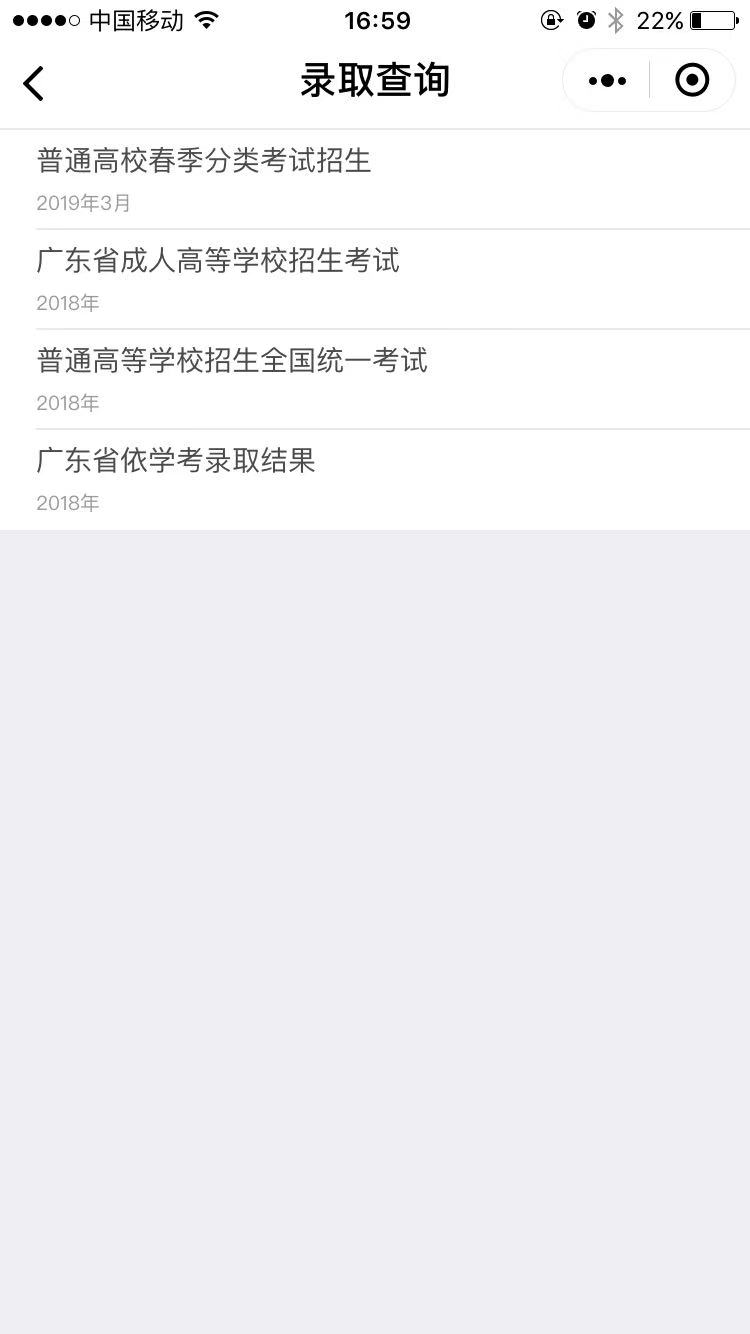Viewport: 750px width, 1334px height.
Task: Select 广东省成人高等学校招生考试
Action: coord(375,280)
